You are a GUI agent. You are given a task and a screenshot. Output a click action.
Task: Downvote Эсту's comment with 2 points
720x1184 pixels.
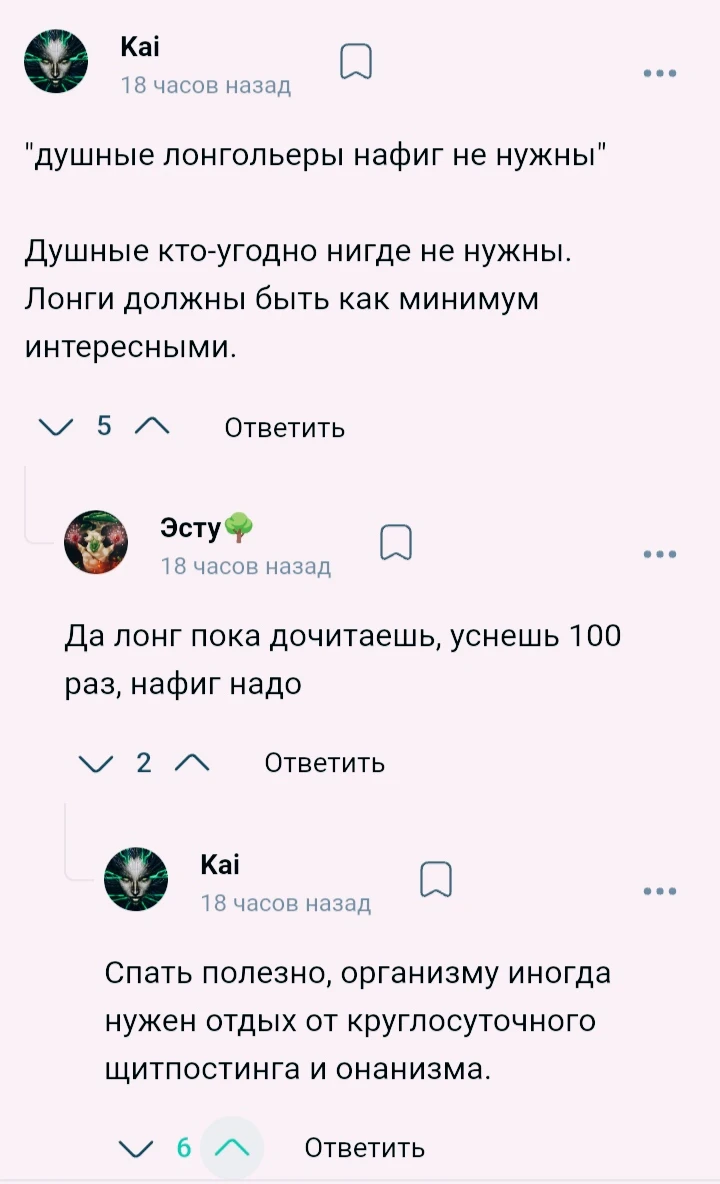click(96, 764)
